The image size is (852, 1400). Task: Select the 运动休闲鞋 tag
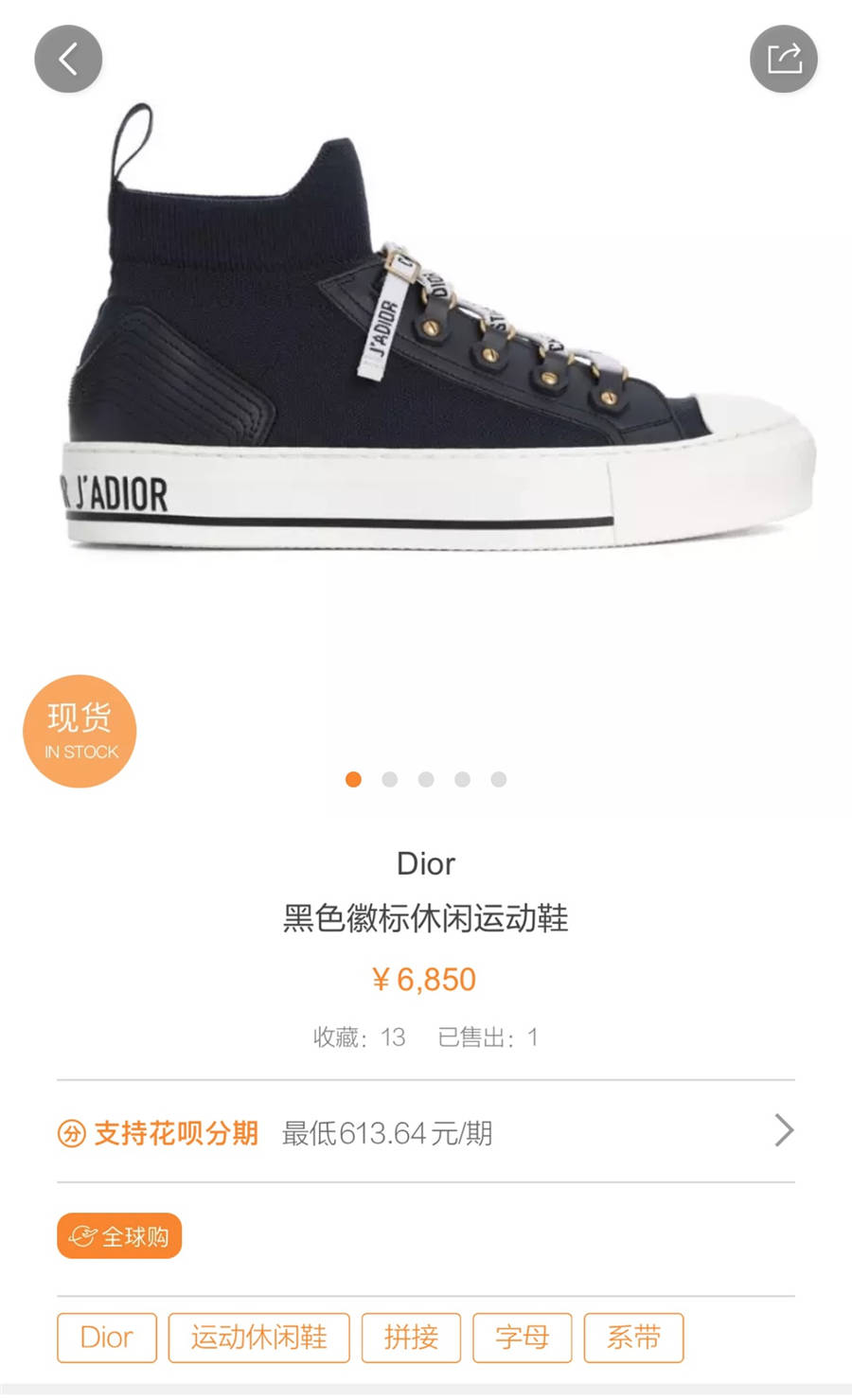[x=259, y=1338]
